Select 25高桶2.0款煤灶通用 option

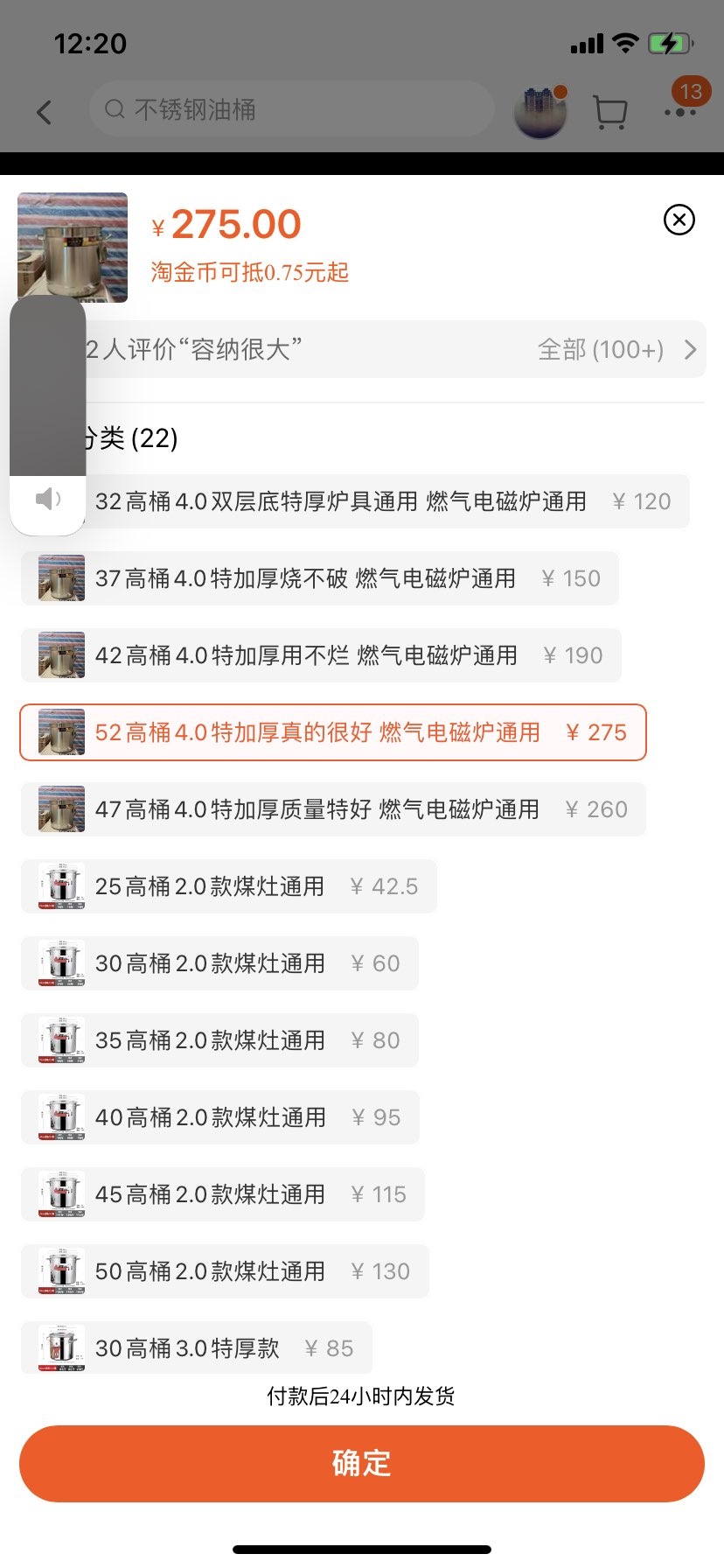click(x=228, y=886)
